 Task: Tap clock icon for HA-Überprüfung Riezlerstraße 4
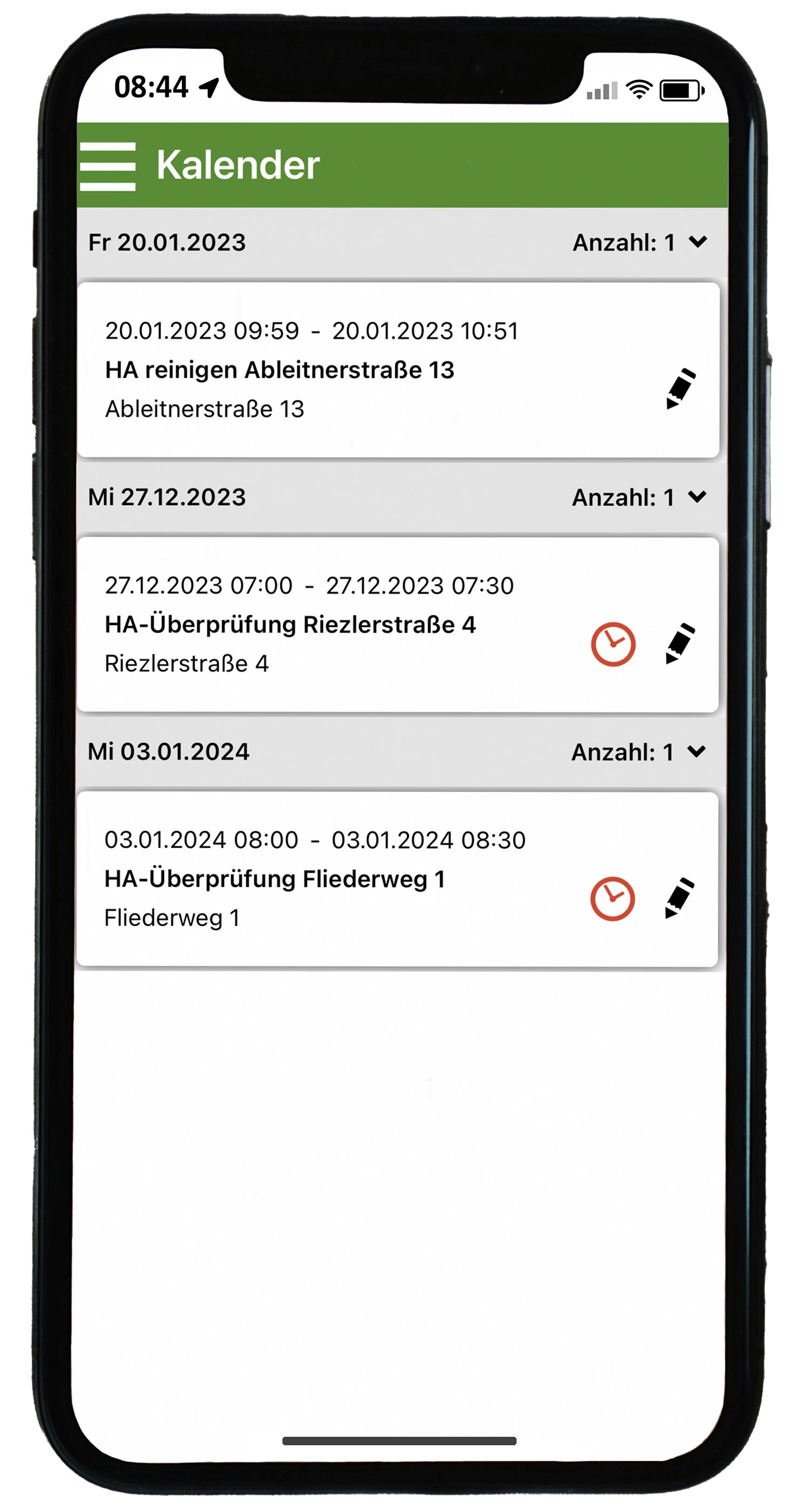(613, 644)
